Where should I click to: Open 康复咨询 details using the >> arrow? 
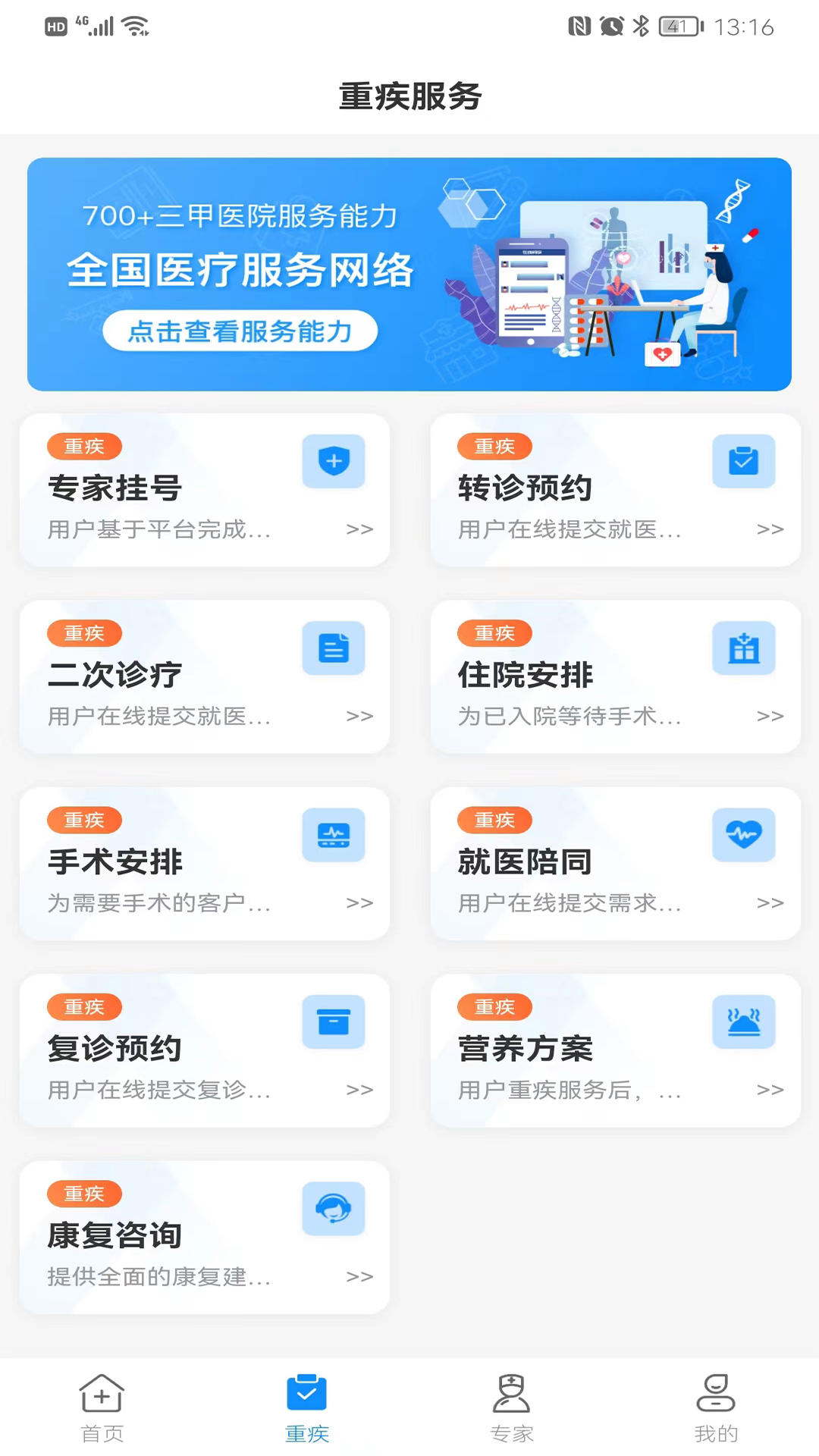coord(359,1277)
